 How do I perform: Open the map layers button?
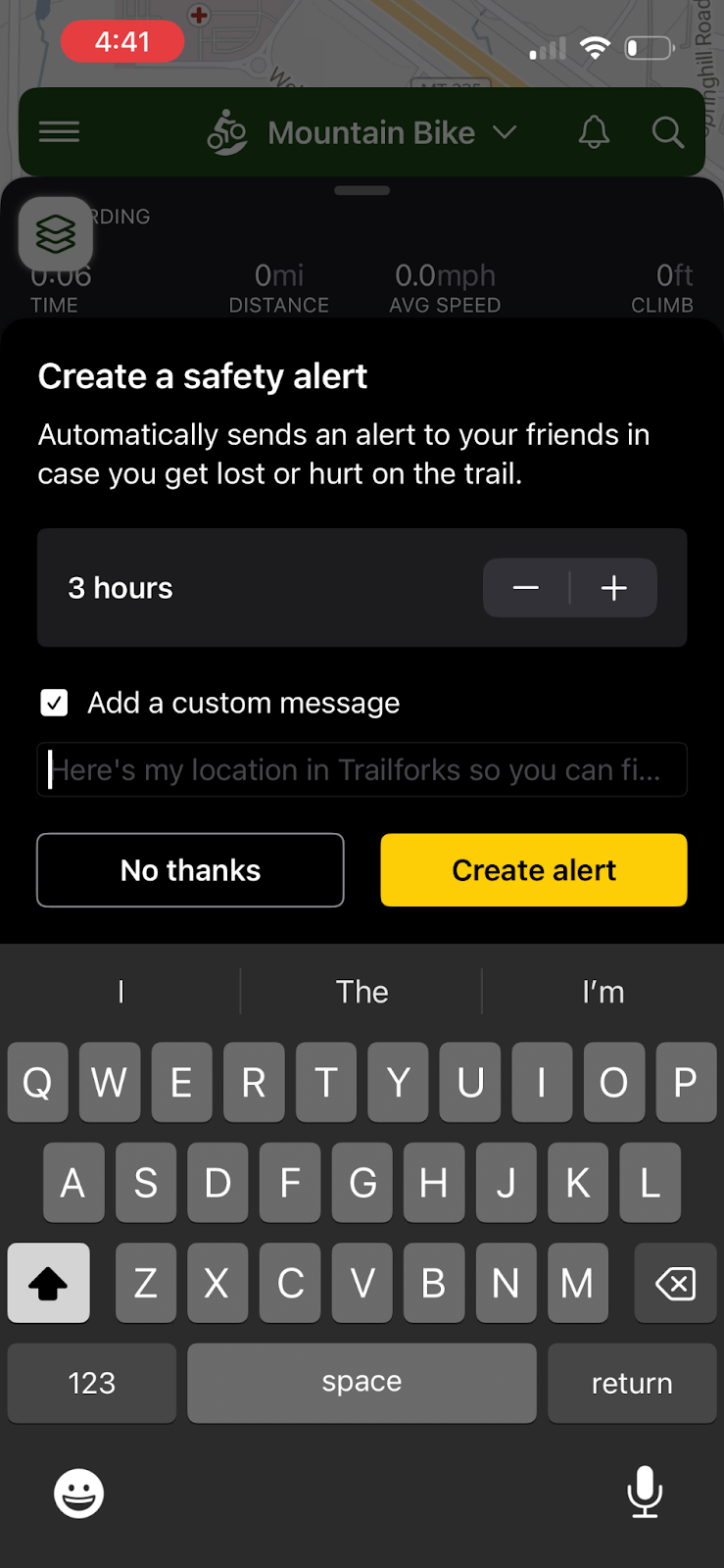click(x=56, y=234)
